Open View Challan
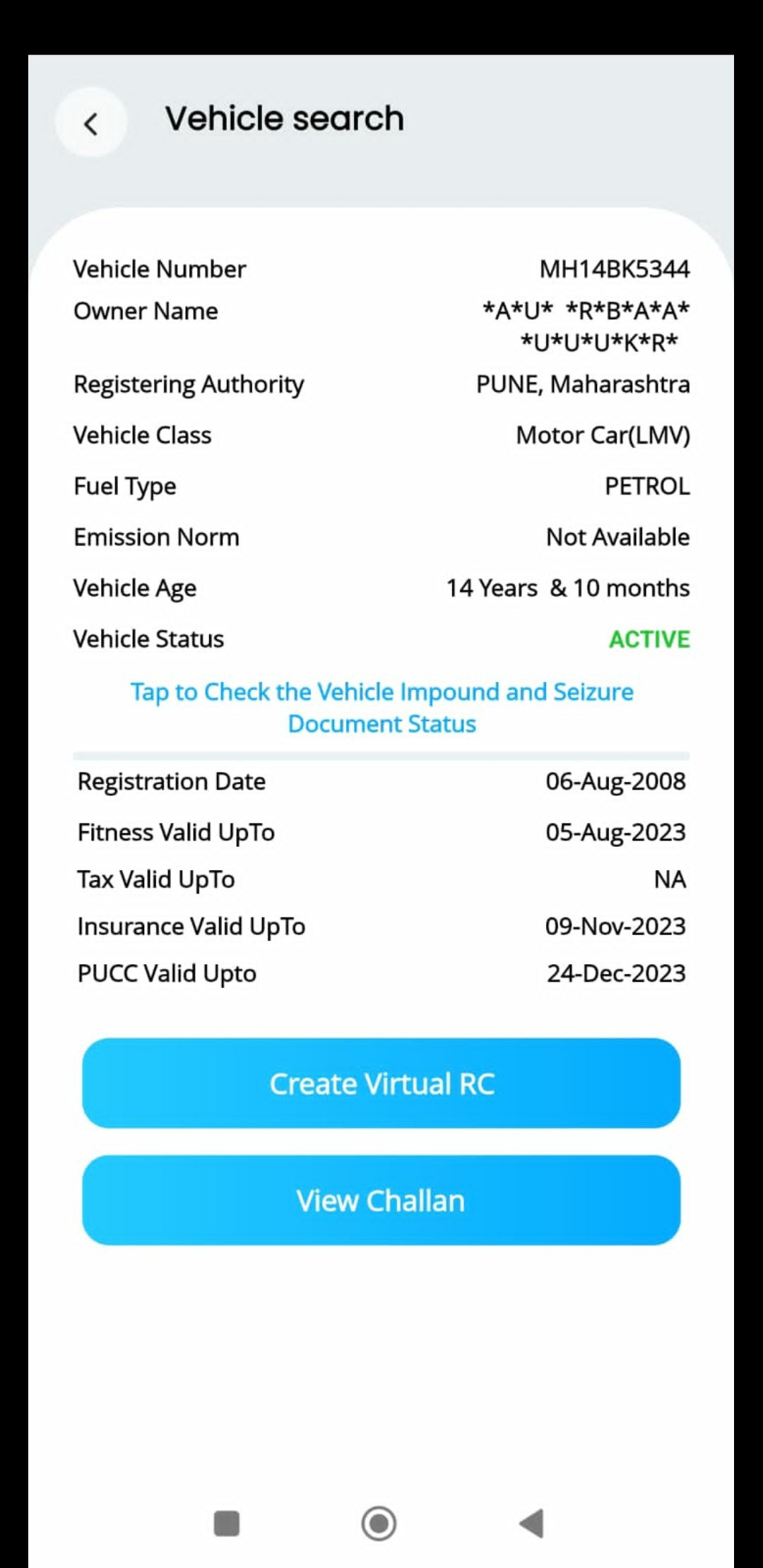The image size is (763, 1568). (381, 1200)
